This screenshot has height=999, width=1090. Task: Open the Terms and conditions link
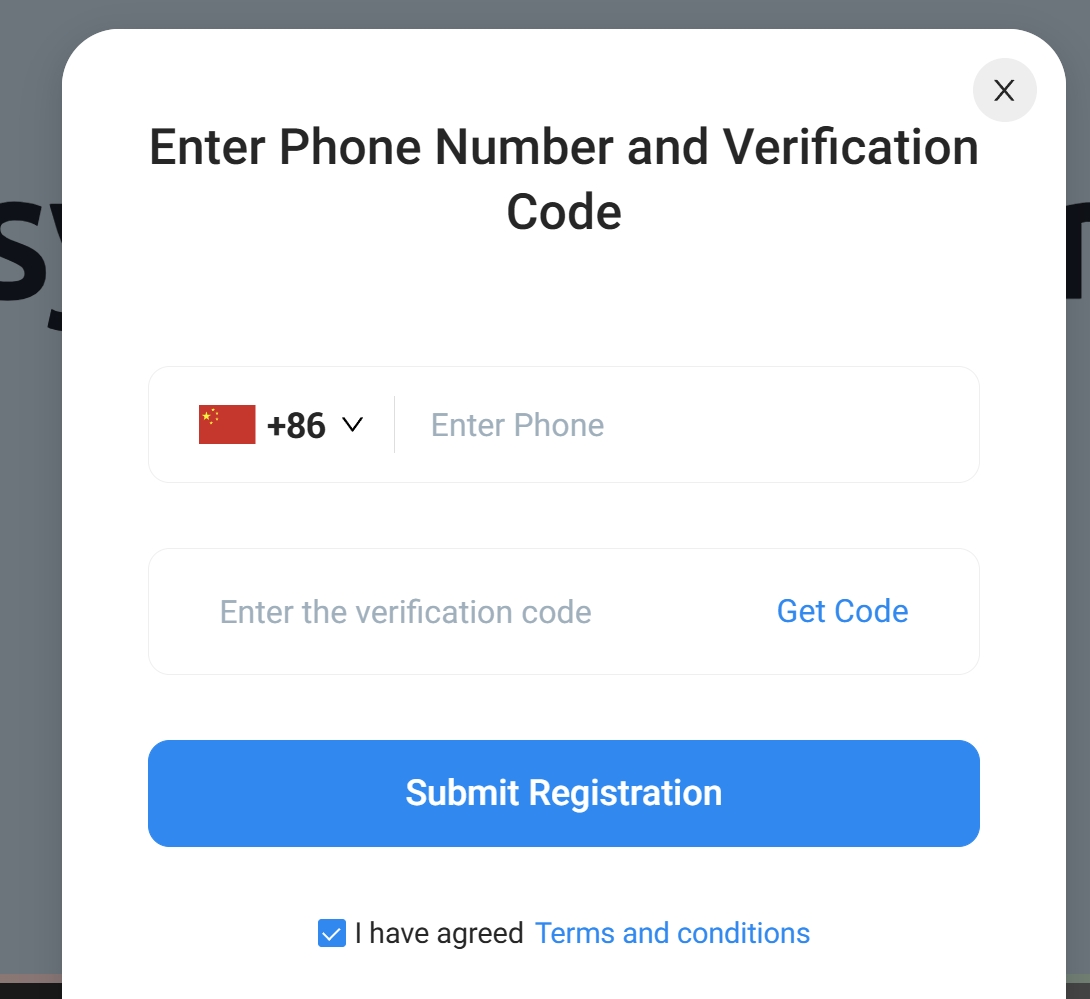coord(672,933)
